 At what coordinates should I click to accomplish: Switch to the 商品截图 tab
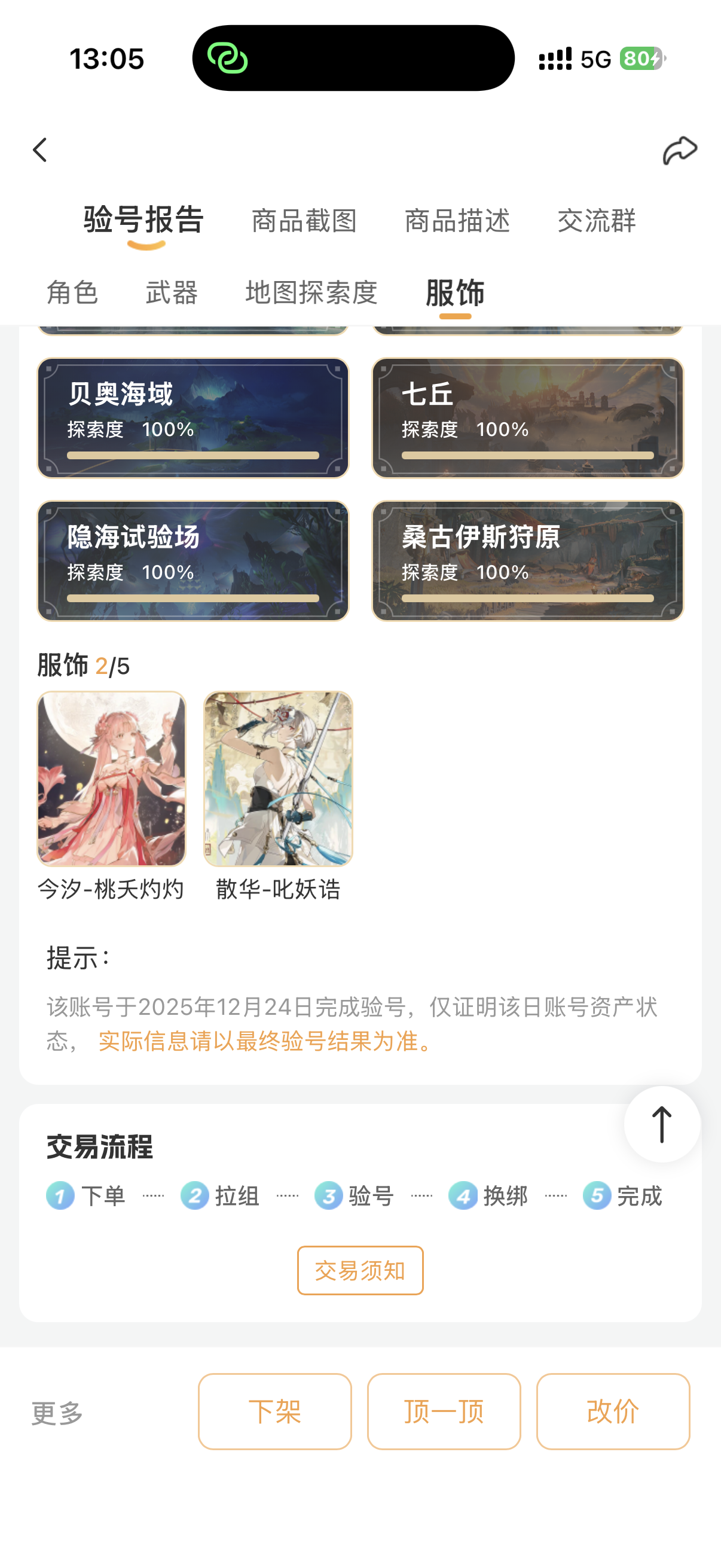click(x=304, y=220)
